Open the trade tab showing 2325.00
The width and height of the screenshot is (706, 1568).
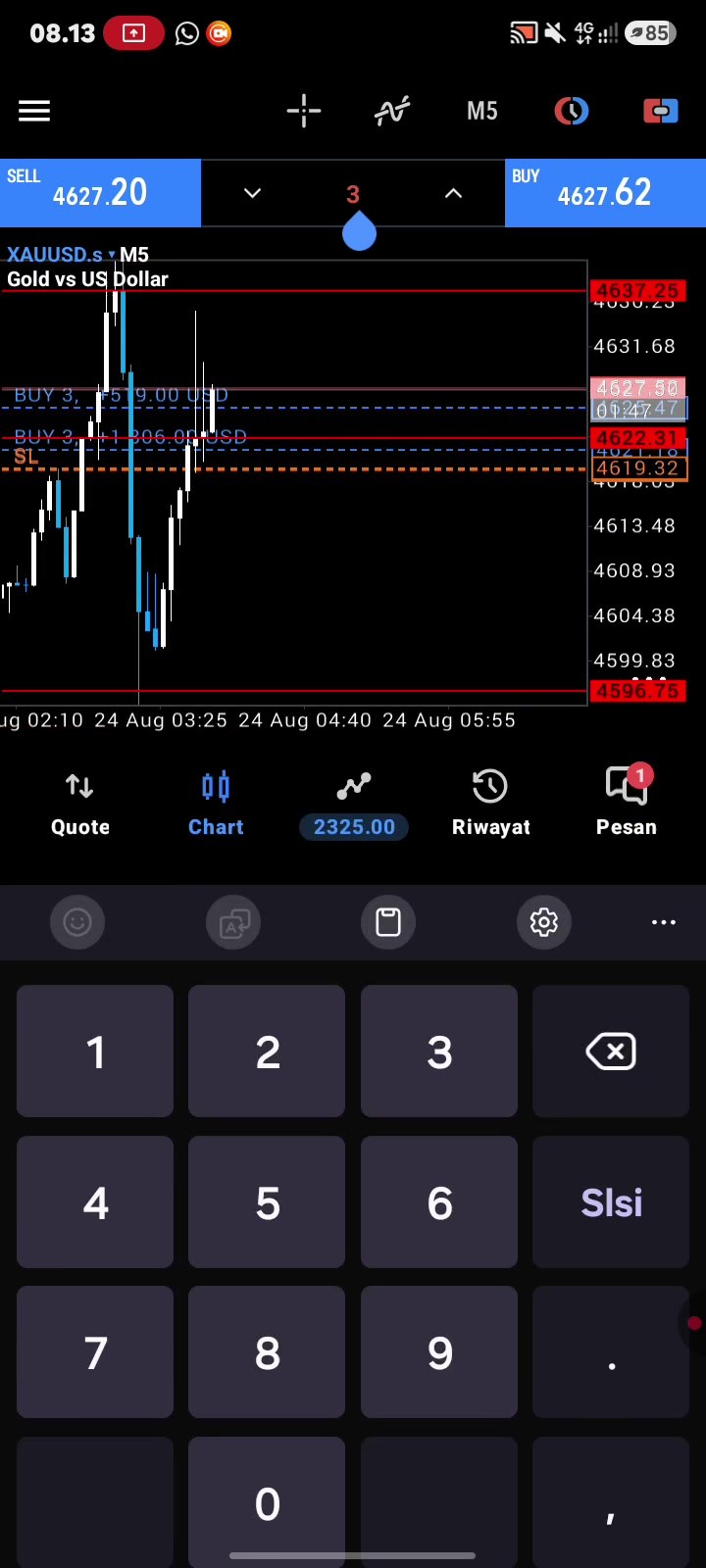pos(354,805)
